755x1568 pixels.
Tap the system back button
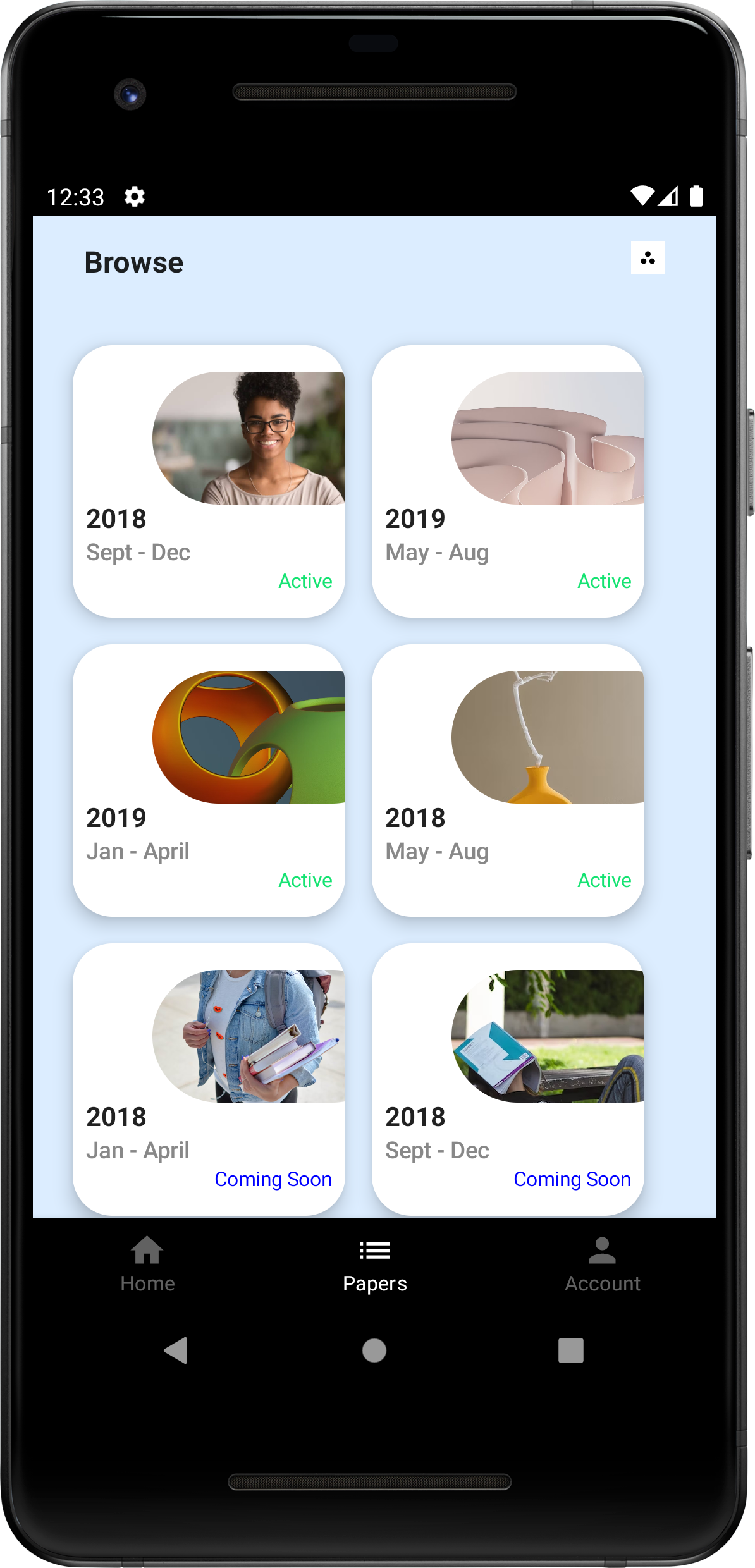(176, 1351)
